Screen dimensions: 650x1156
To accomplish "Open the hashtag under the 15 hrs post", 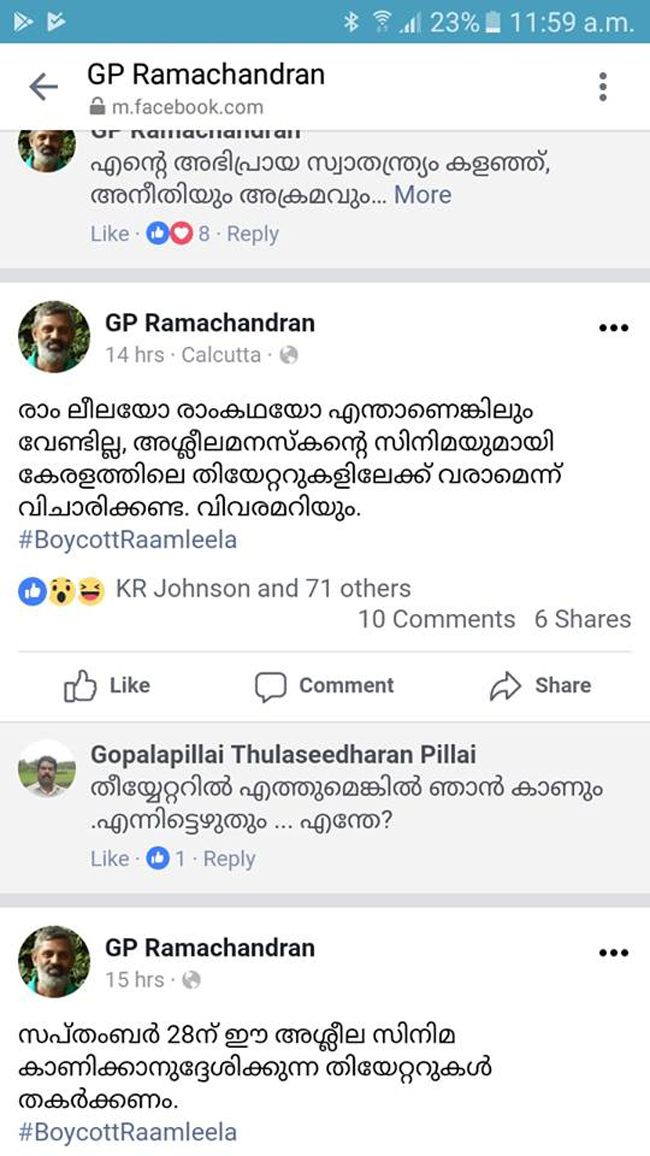I will click(127, 1132).
